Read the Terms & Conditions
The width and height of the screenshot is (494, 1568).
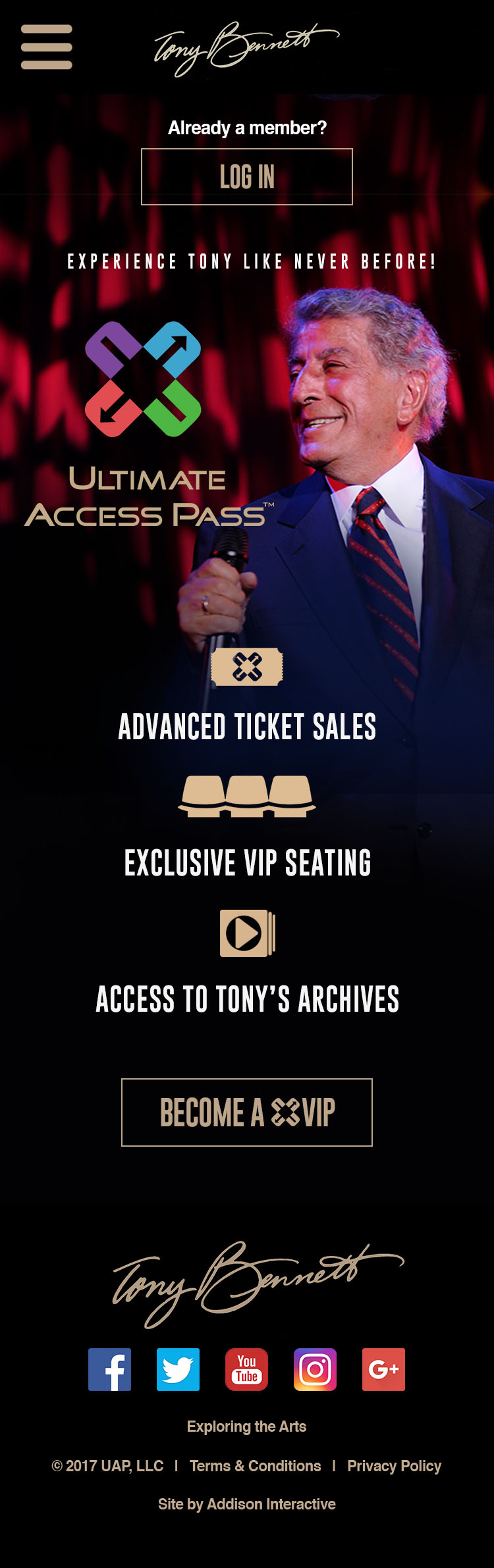pyautogui.click(x=255, y=1466)
